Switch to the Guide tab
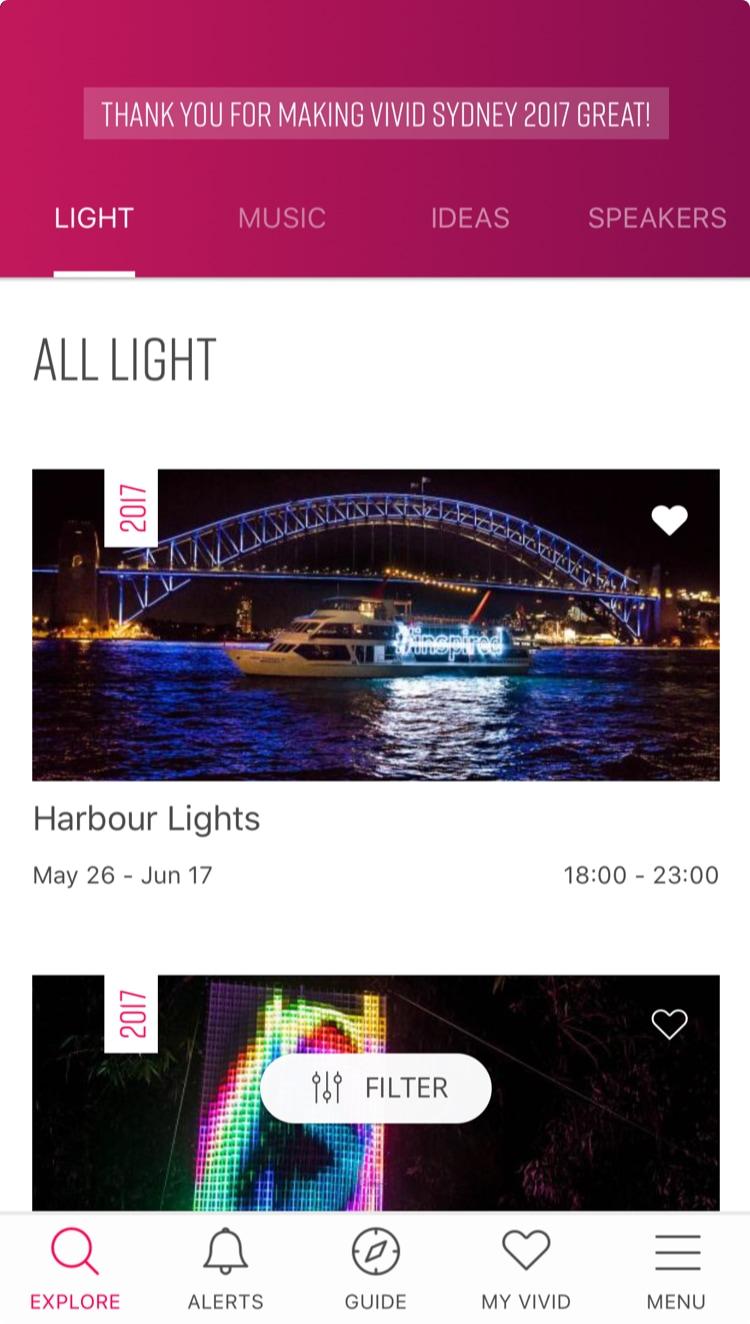750x1324 pixels. click(x=376, y=1268)
